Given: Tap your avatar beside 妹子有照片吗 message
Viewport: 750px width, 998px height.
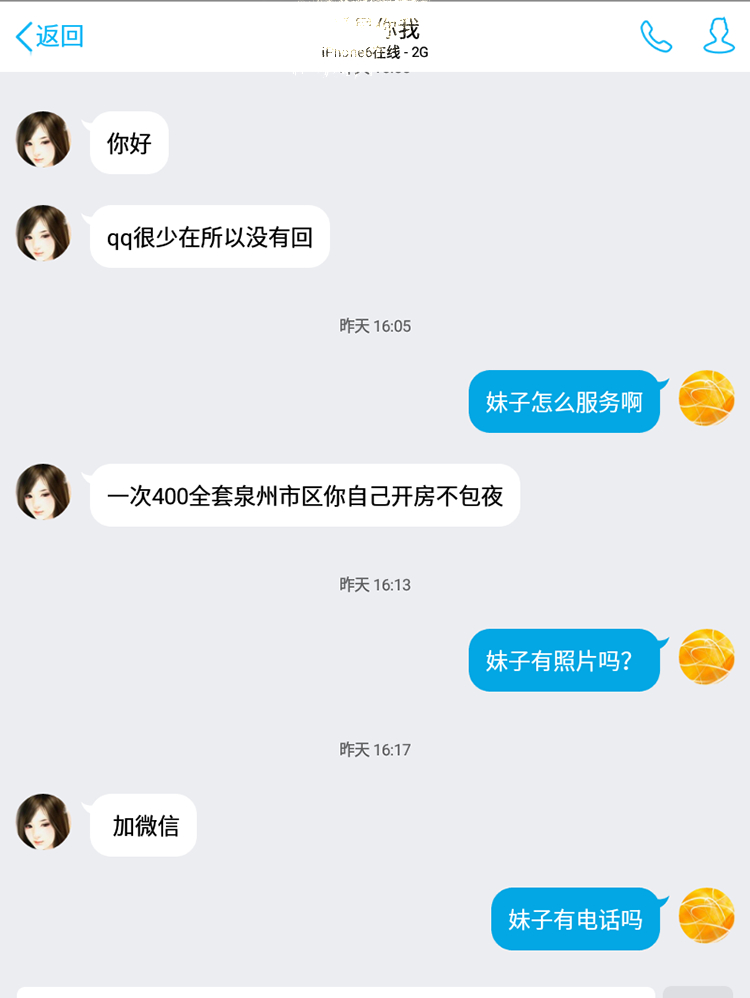Looking at the screenshot, I should tap(705, 659).
